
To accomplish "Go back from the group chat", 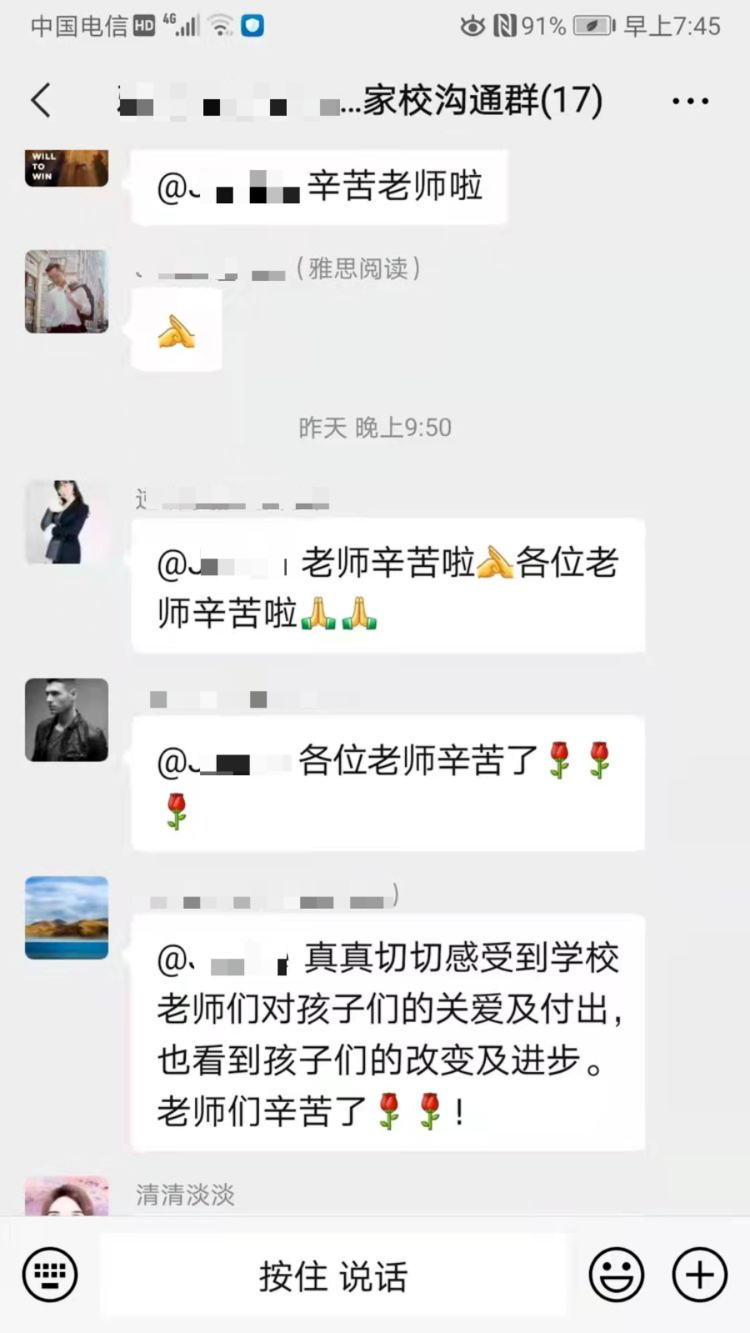I will [x=41, y=101].
